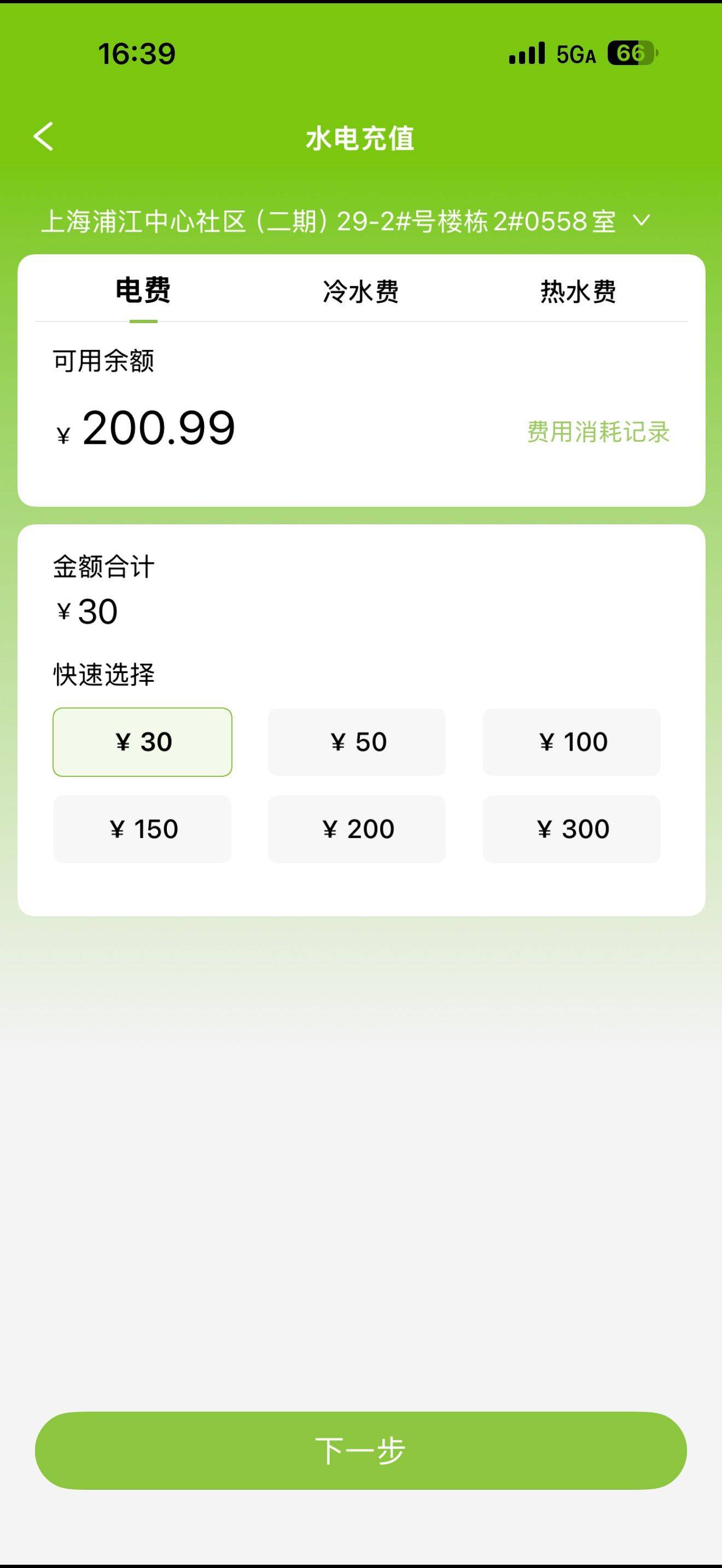
Task: Choose the ¥100 amount option
Action: tap(572, 742)
